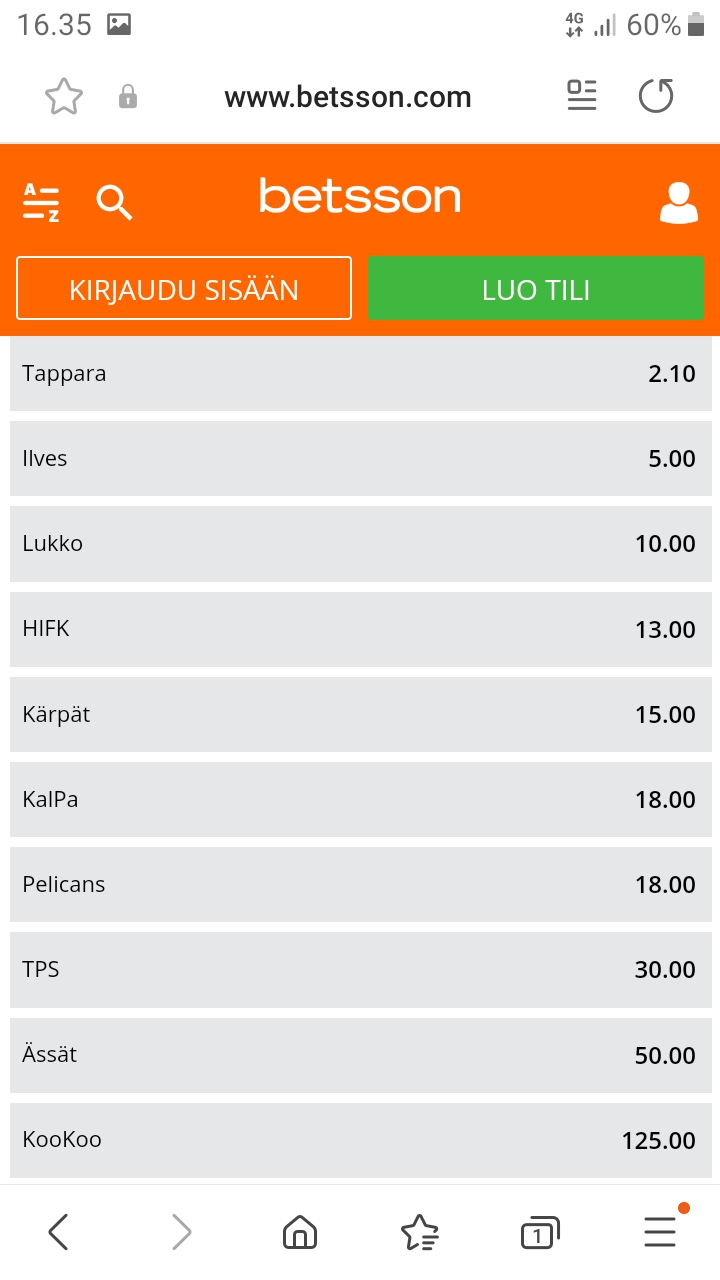
Task: Tap Kirjaudu sisään to log in
Action: [x=184, y=289]
